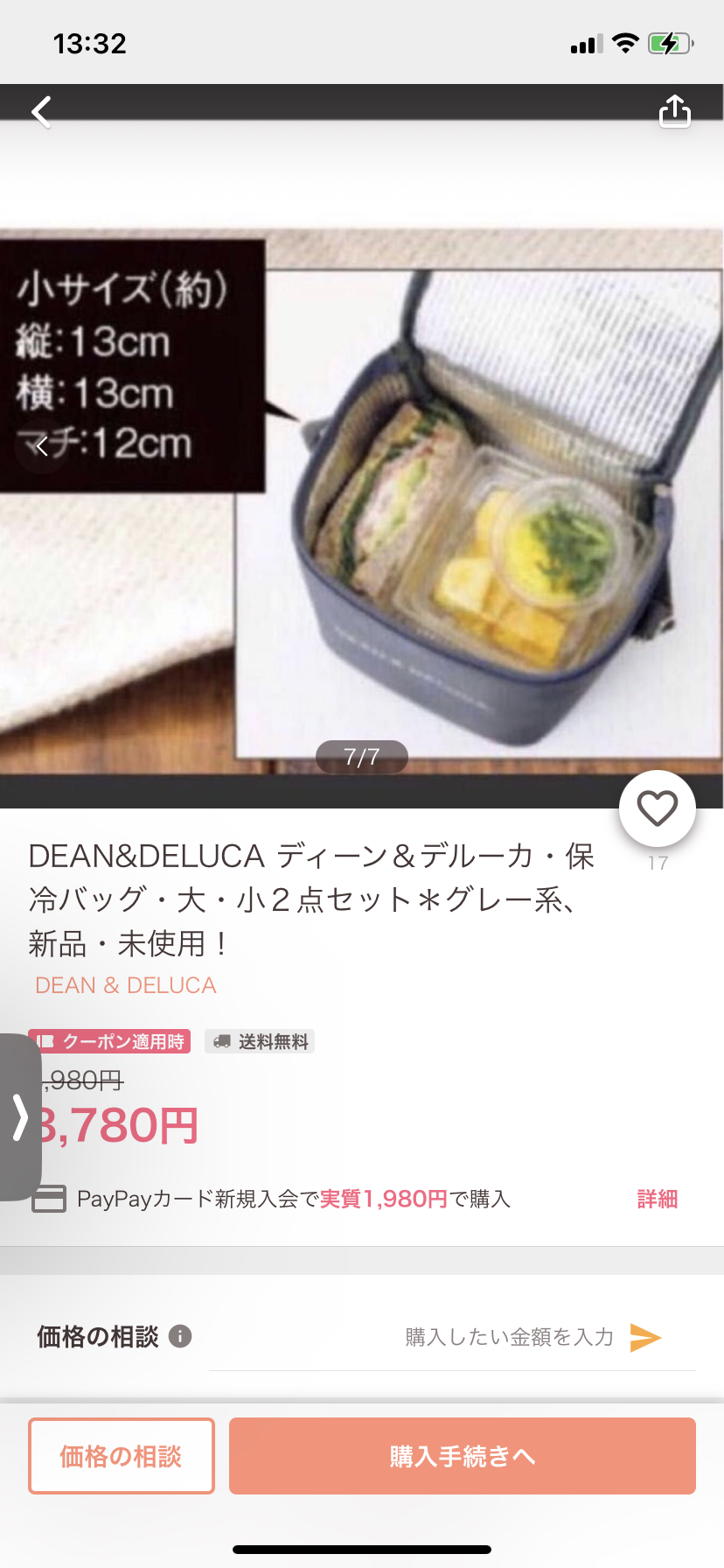Expand the side panel arrow handle

tap(20, 1117)
